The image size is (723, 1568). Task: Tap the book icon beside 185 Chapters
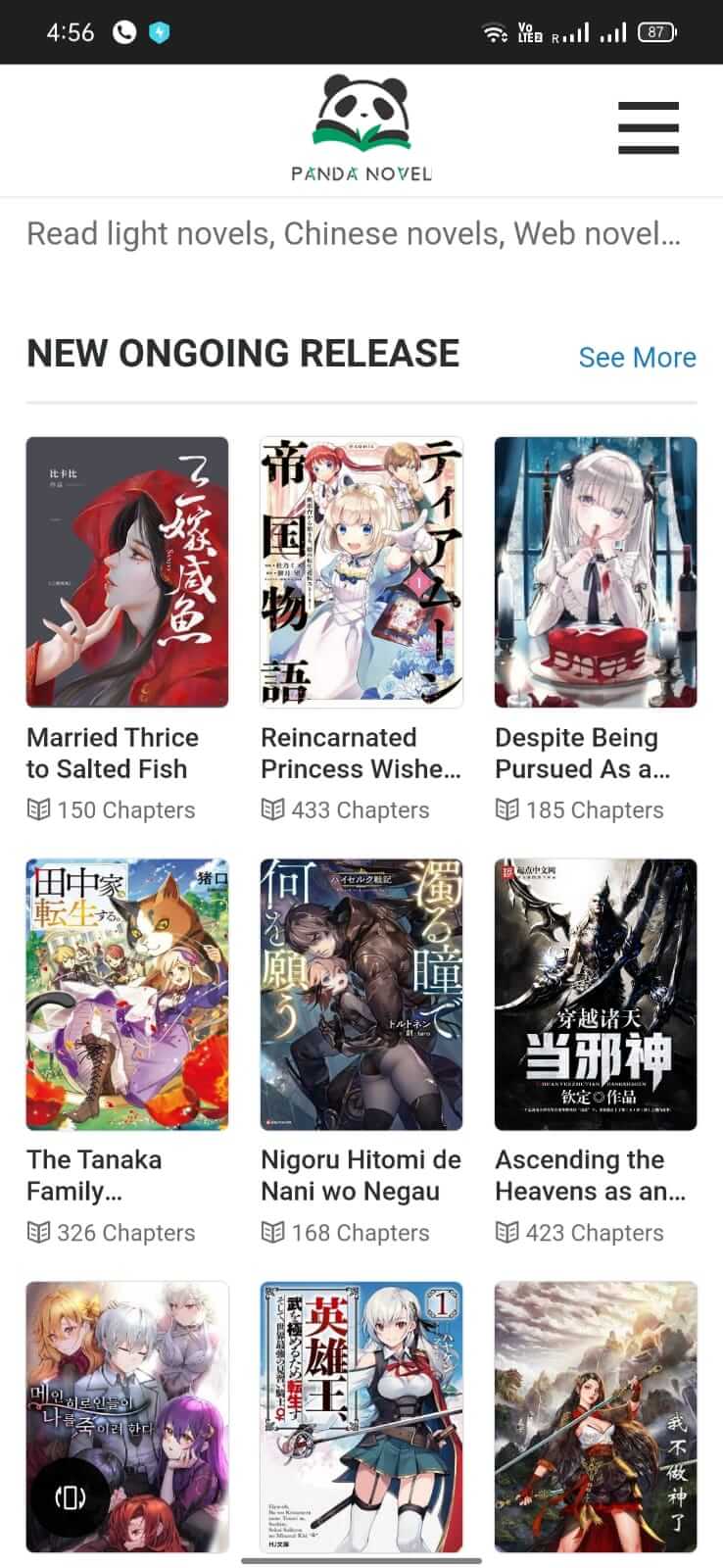(509, 809)
